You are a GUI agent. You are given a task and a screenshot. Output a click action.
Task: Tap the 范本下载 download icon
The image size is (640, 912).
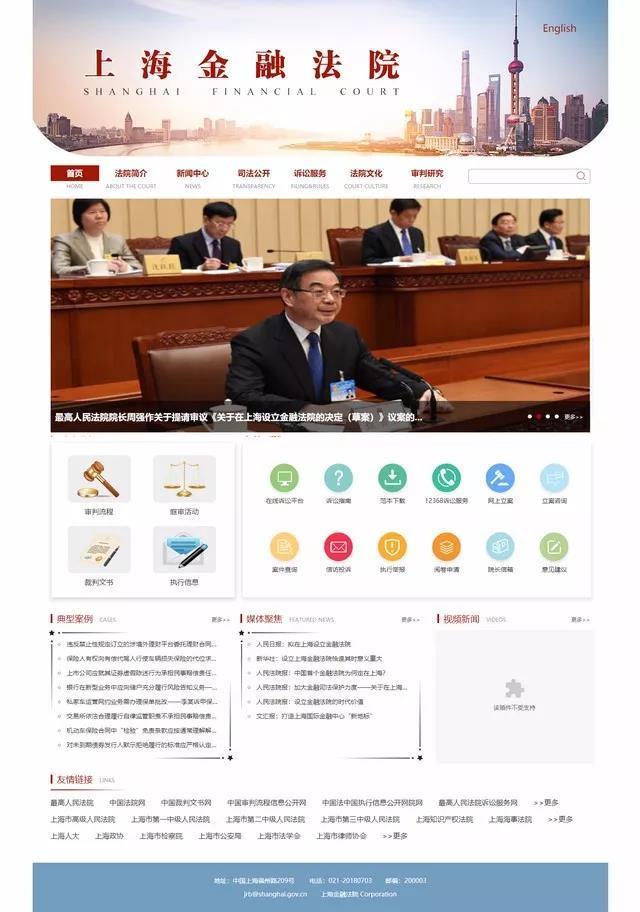tap(392, 478)
